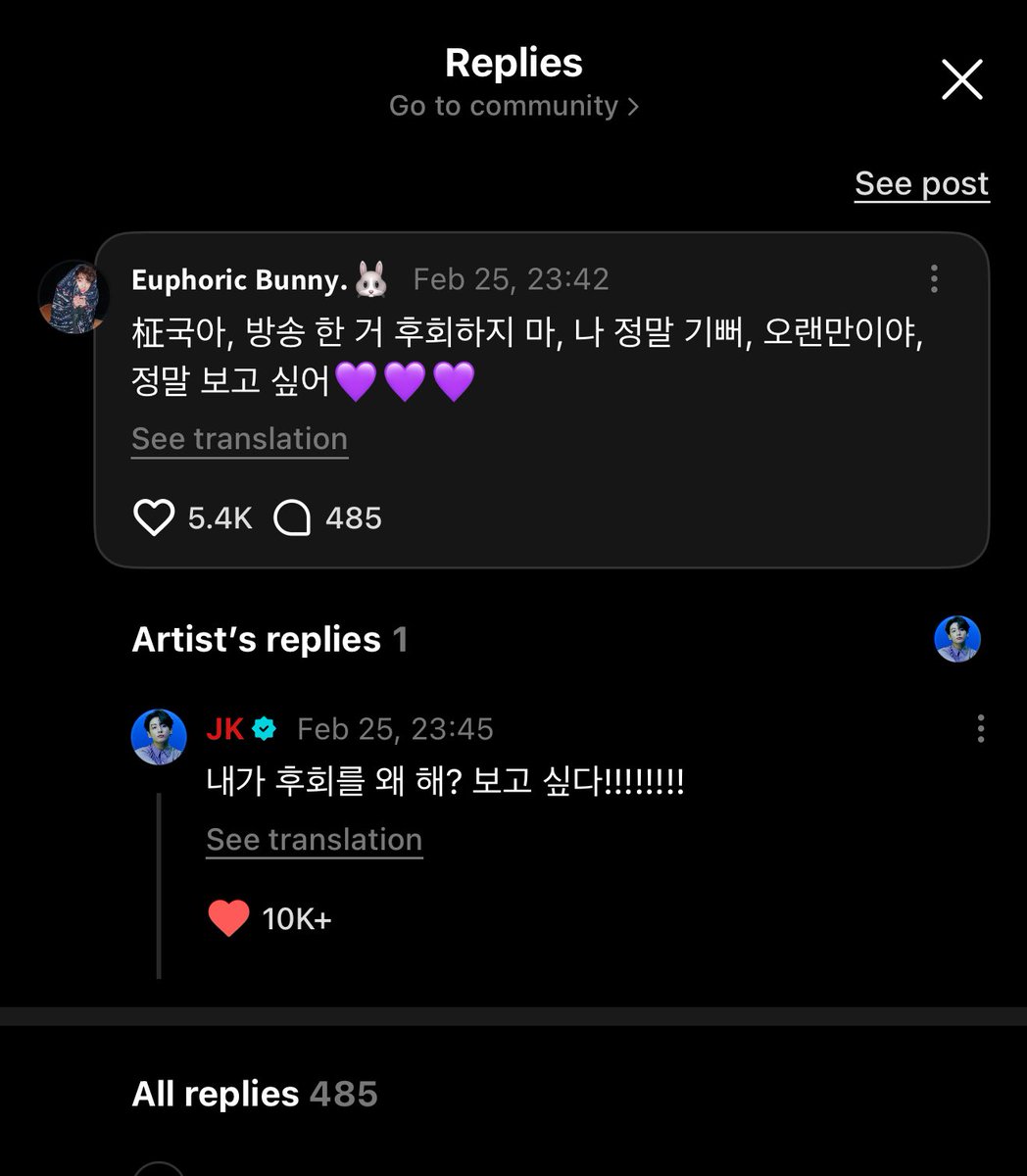
Task: Open overflow menu on Euphoric Bunny's comment
Action: point(934,279)
